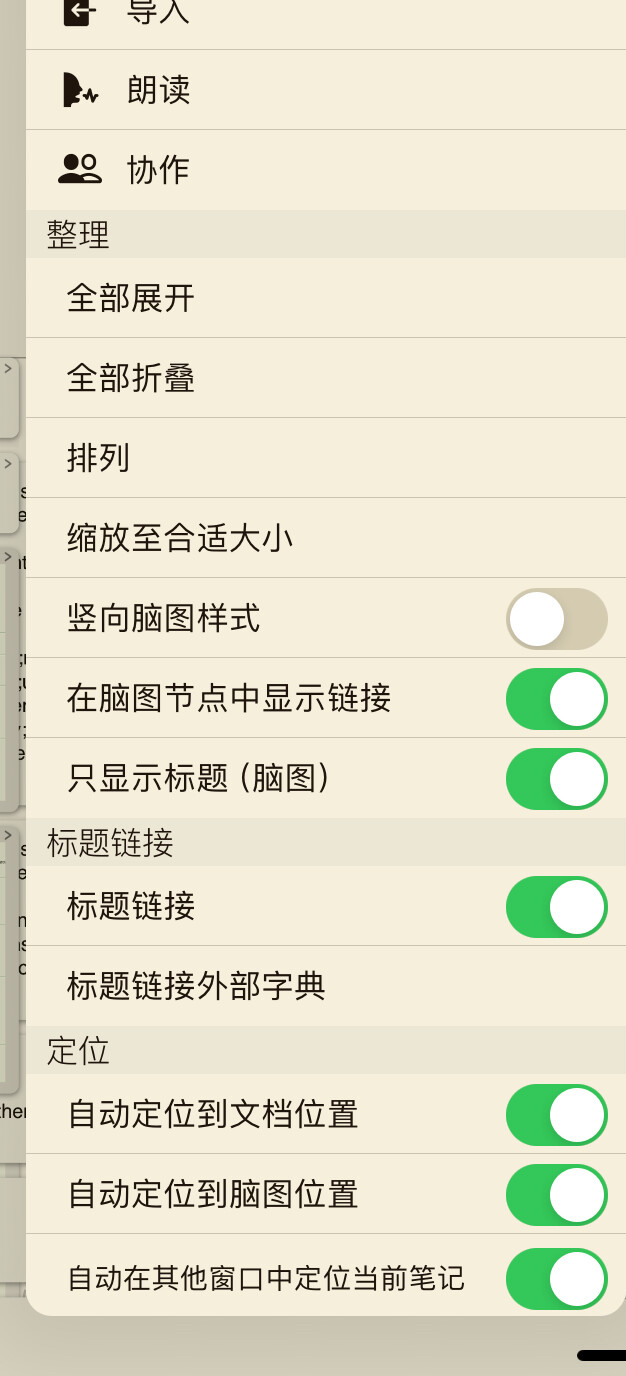
Task: Select 缩放至合适大小 zoom to fit
Action: pos(180,538)
